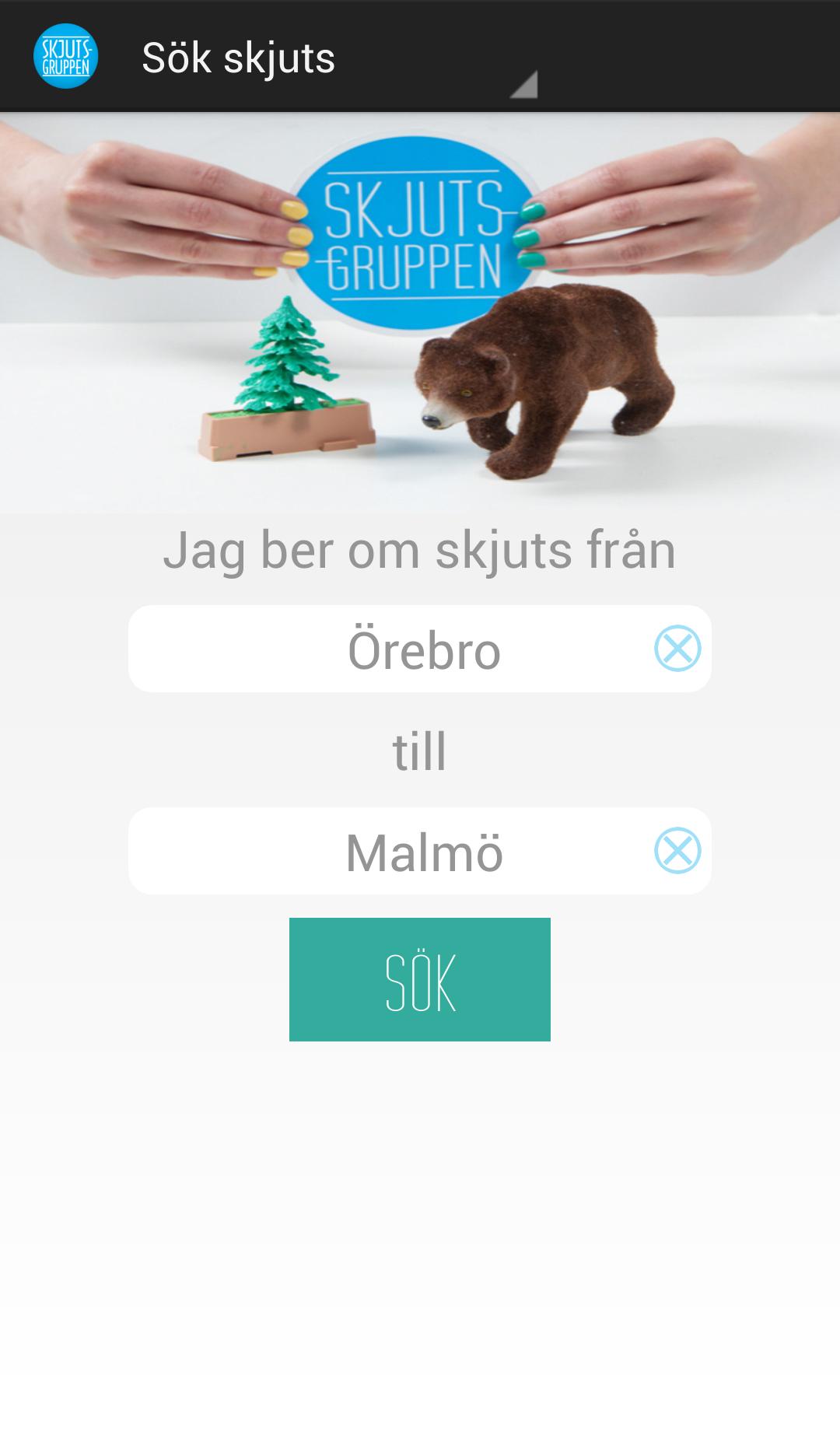The image size is (840, 1435).
Task: Tap the blue Skjutsgruppen badge in the header image
Action: tap(412, 226)
